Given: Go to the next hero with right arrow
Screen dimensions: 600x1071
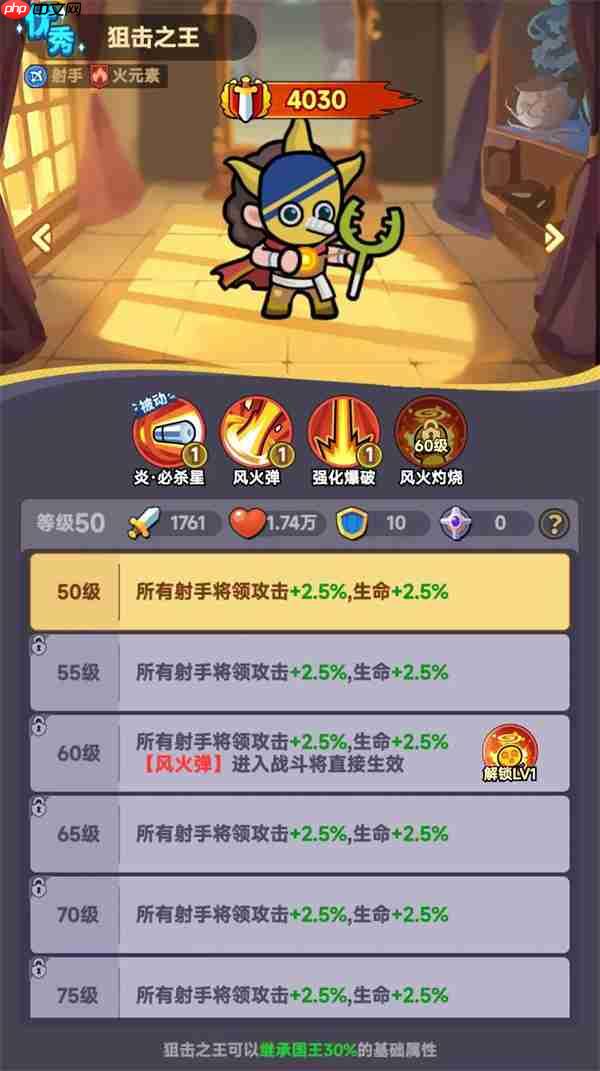Looking at the screenshot, I should pyautogui.click(x=554, y=238).
